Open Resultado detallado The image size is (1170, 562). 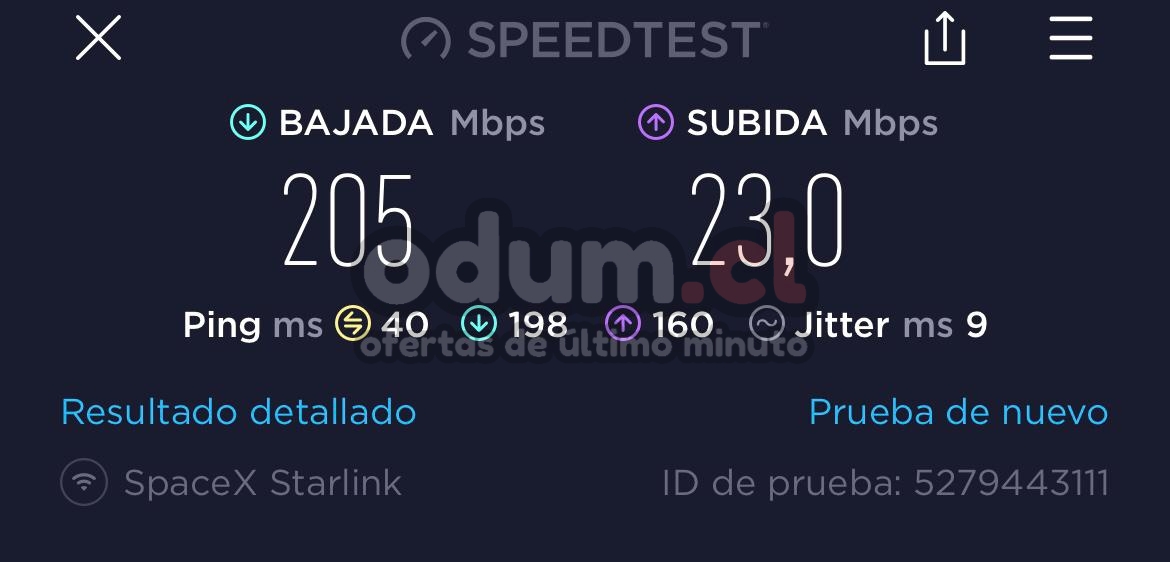tap(238, 412)
